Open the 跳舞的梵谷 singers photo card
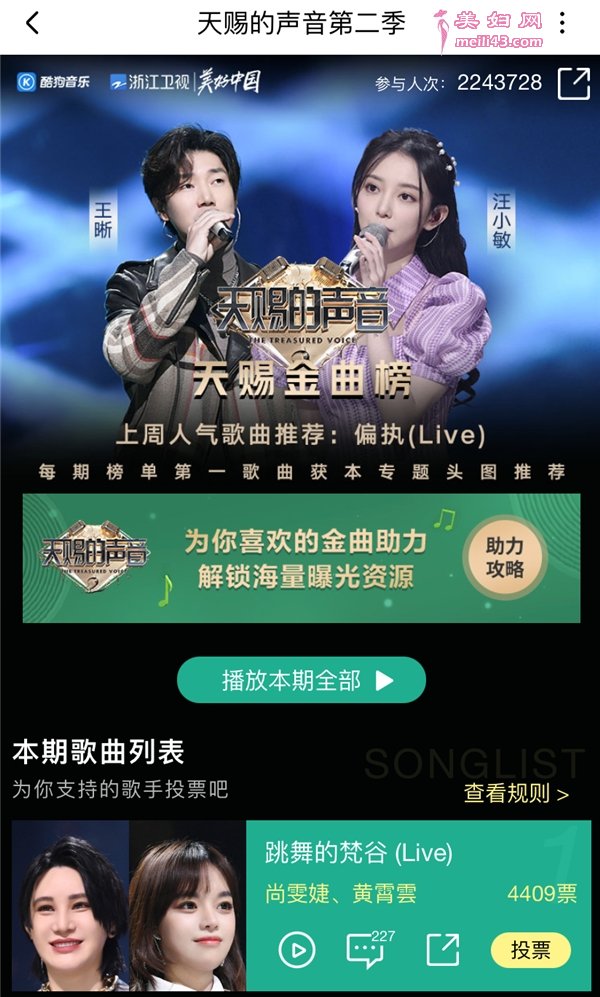The width and height of the screenshot is (600, 997). pos(129,906)
